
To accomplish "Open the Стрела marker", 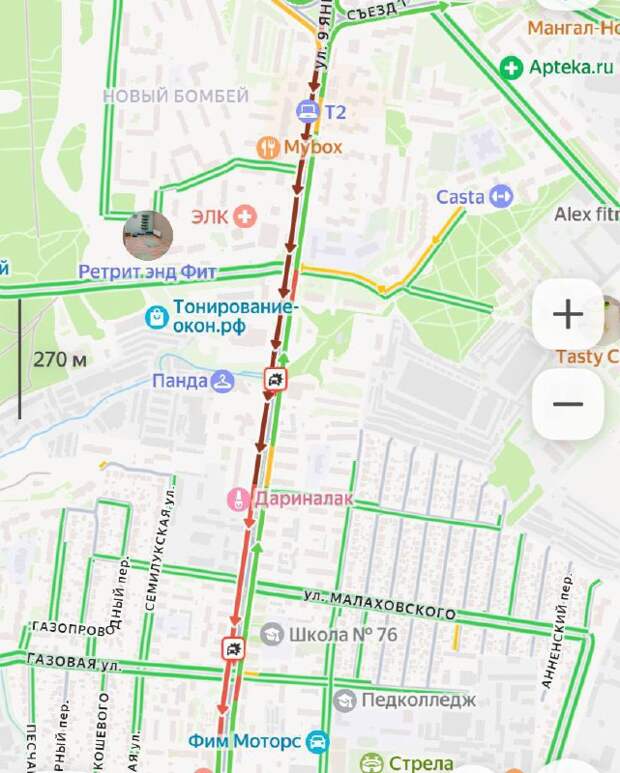I will pos(372,764).
